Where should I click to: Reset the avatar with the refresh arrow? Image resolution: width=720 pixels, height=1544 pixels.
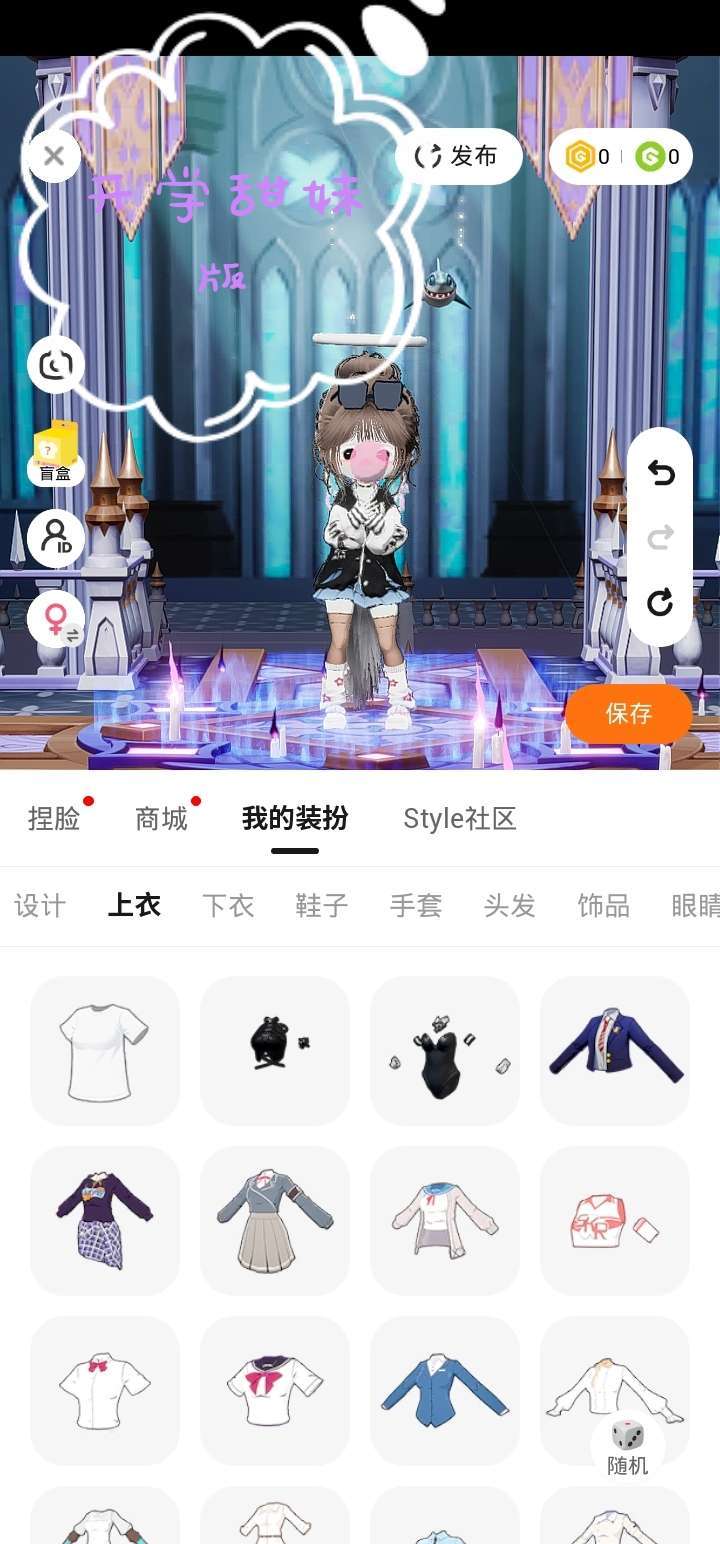tap(661, 602)
